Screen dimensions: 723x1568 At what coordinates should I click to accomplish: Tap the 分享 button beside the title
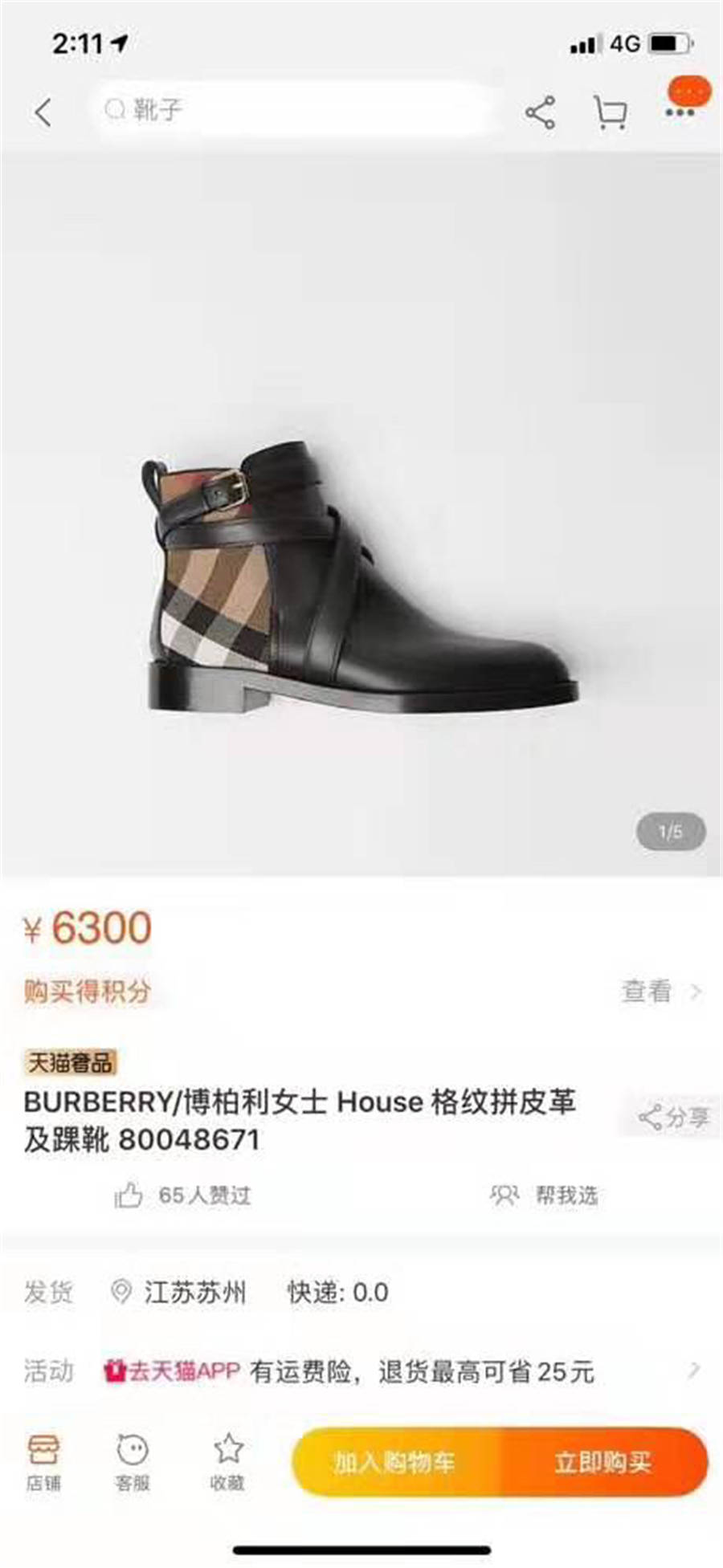click(x=673, y=1117)
